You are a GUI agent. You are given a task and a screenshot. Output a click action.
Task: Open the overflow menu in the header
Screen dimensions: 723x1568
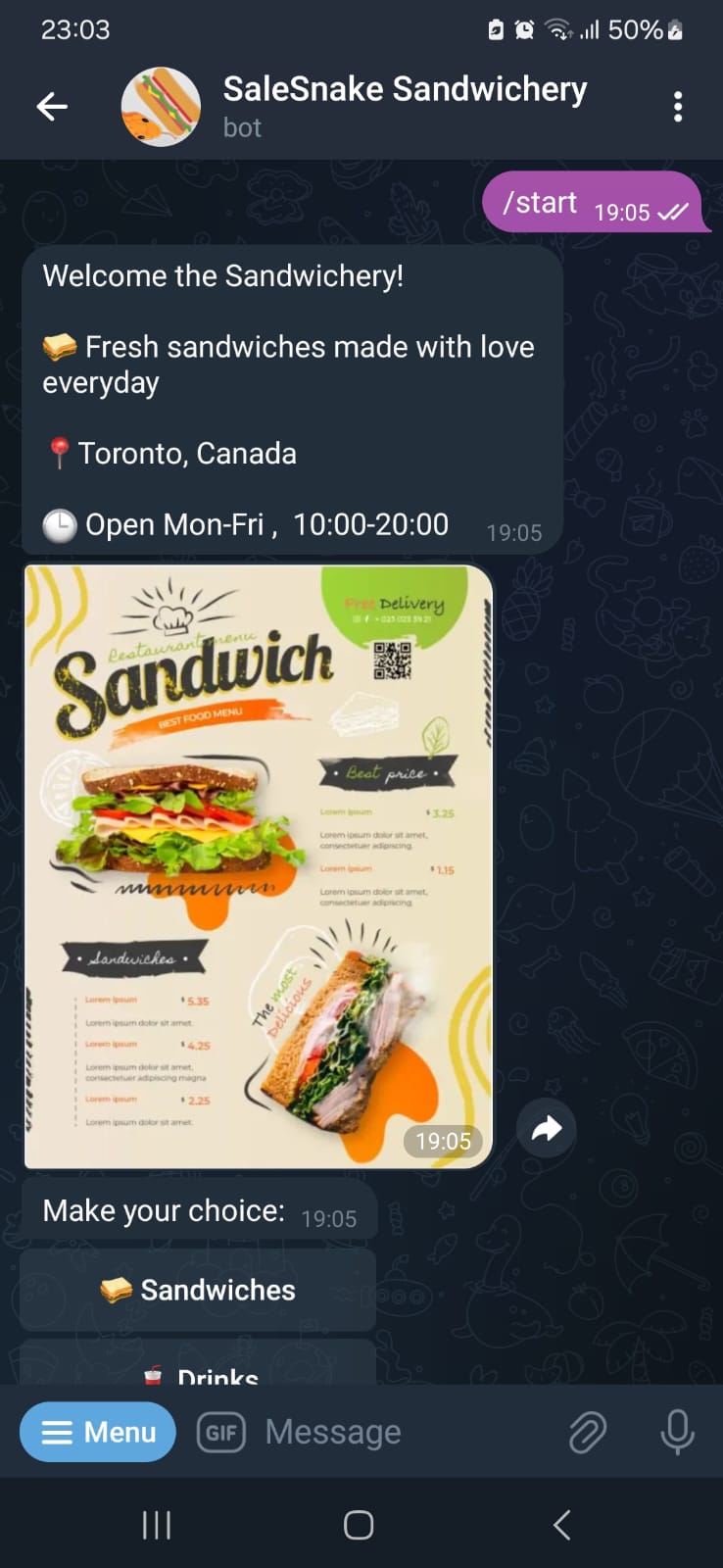point(678,106)
